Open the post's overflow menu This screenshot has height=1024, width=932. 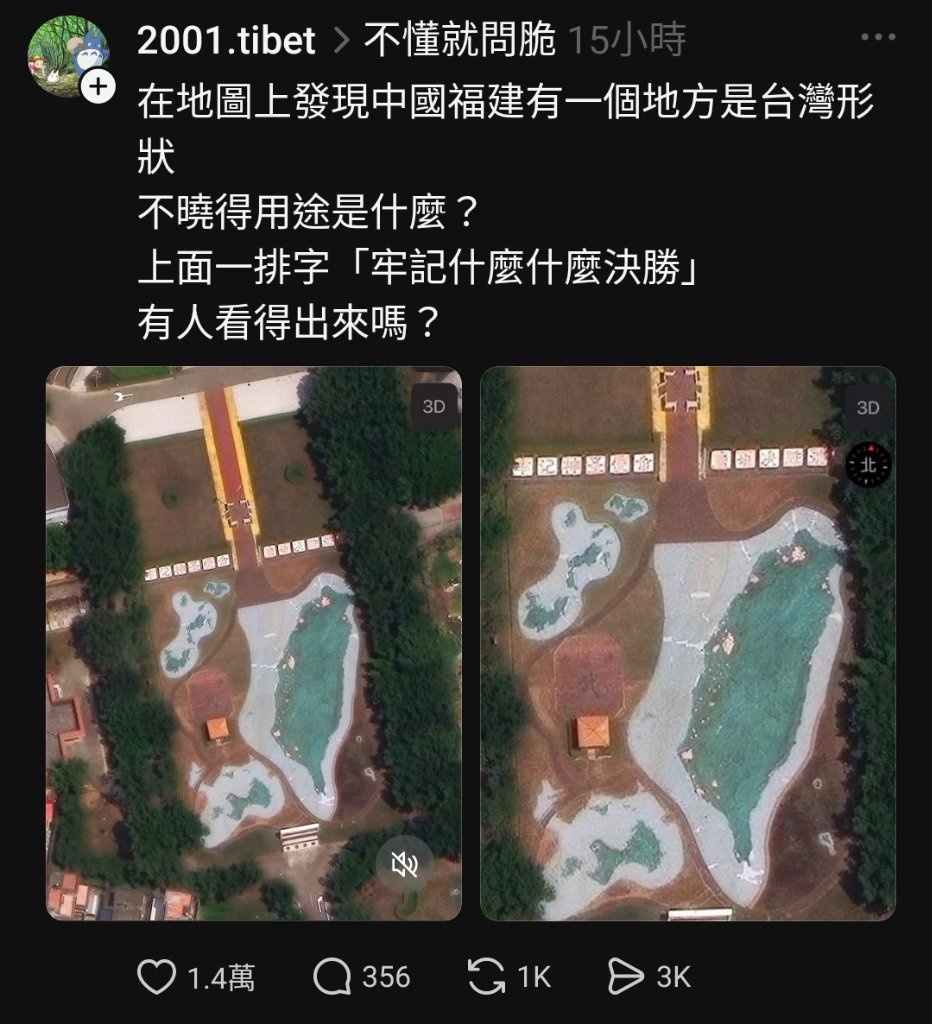[x=877, y=39]
